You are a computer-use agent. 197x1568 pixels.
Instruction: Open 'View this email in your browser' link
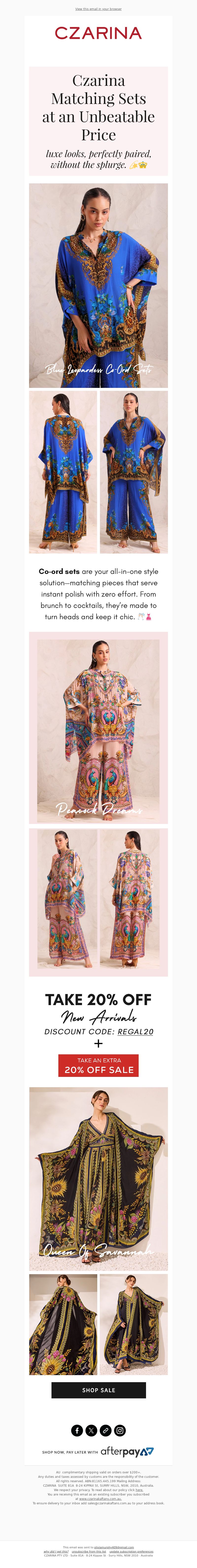click(98, 9)
